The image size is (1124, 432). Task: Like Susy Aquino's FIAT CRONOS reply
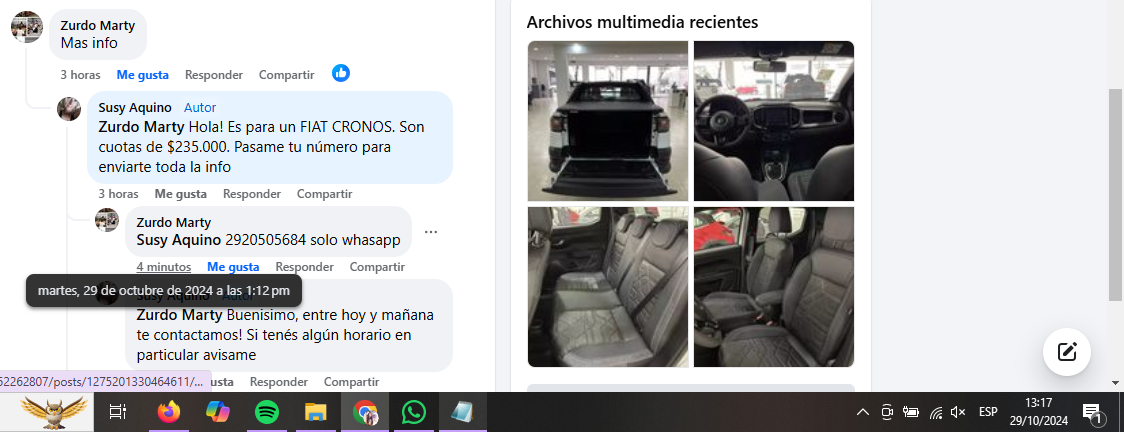click(180, 194)
